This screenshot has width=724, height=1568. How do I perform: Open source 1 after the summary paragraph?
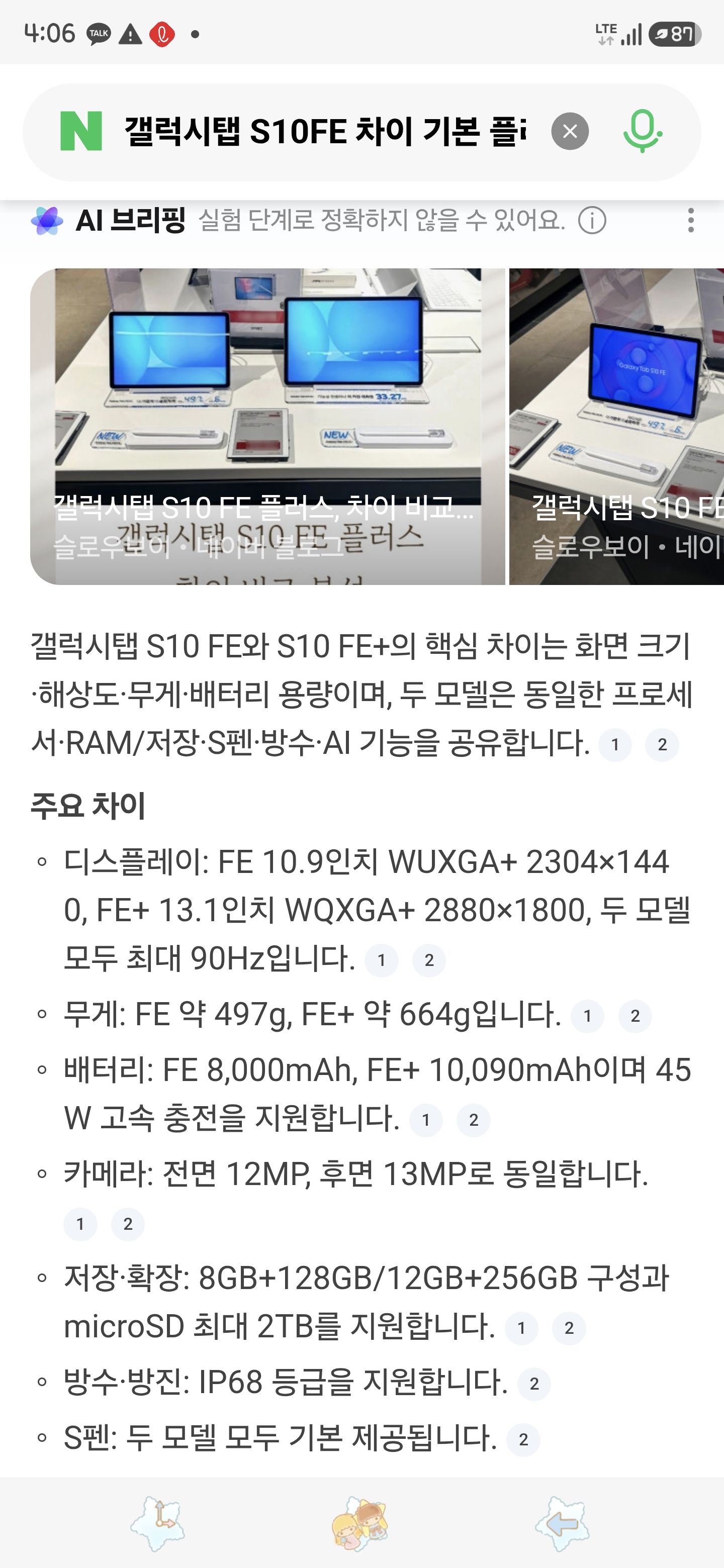tap(615, 744)
